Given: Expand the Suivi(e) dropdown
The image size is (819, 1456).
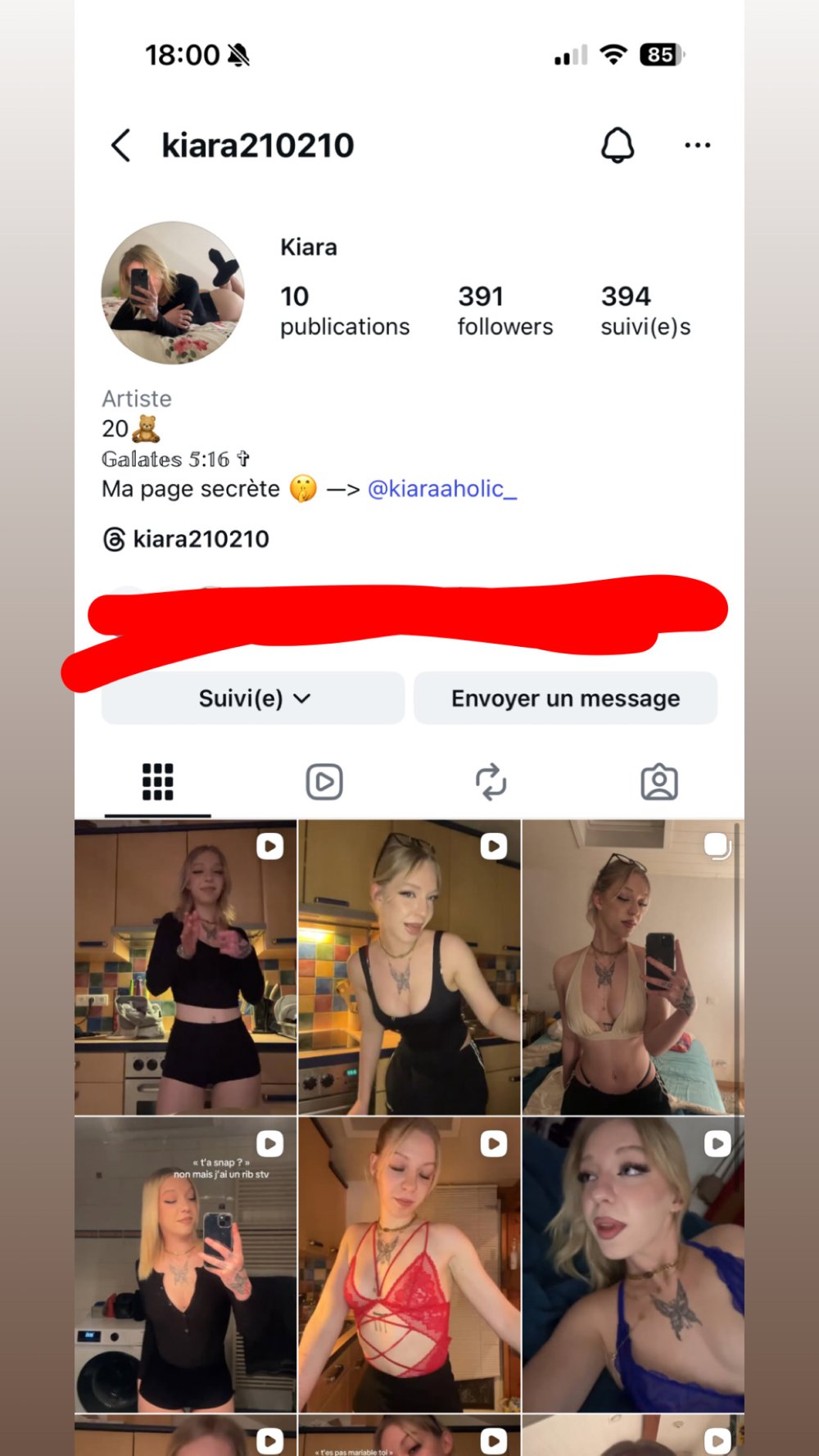Looking at the screenshot, I should (x=253, y=699).
